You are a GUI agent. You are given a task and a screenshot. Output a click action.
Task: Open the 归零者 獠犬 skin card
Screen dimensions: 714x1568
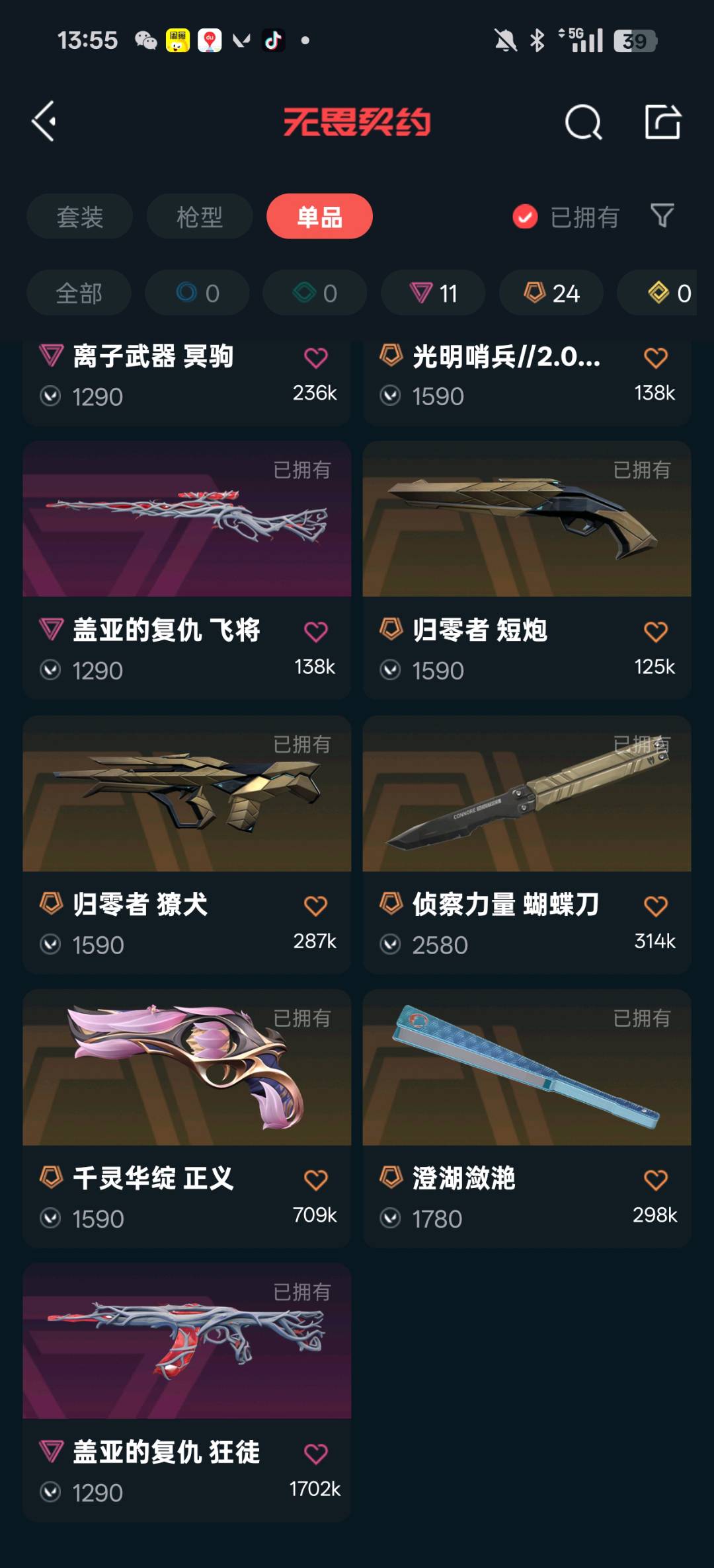(187, 844)
